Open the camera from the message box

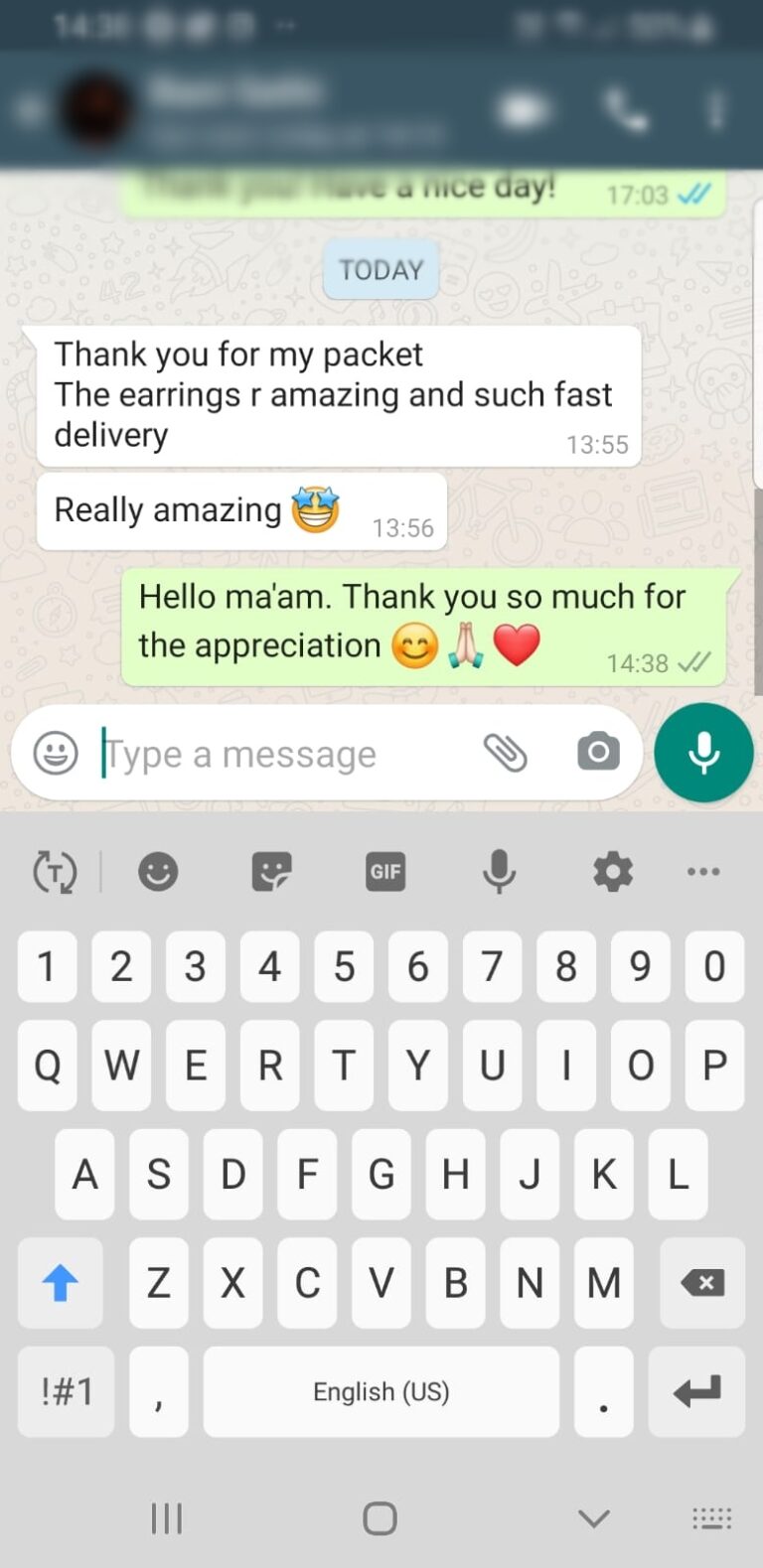click(598, 752)
